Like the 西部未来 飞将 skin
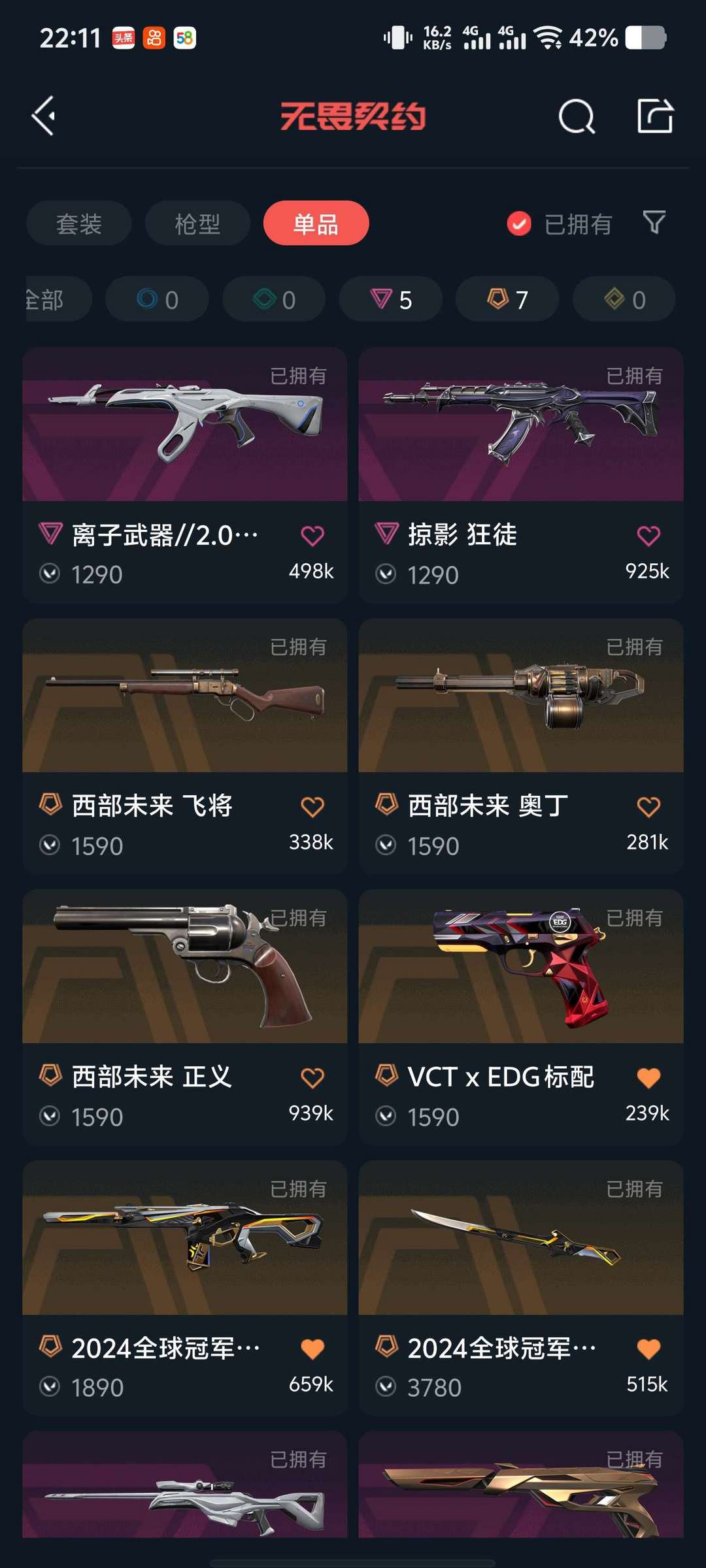 click(312, 807)
